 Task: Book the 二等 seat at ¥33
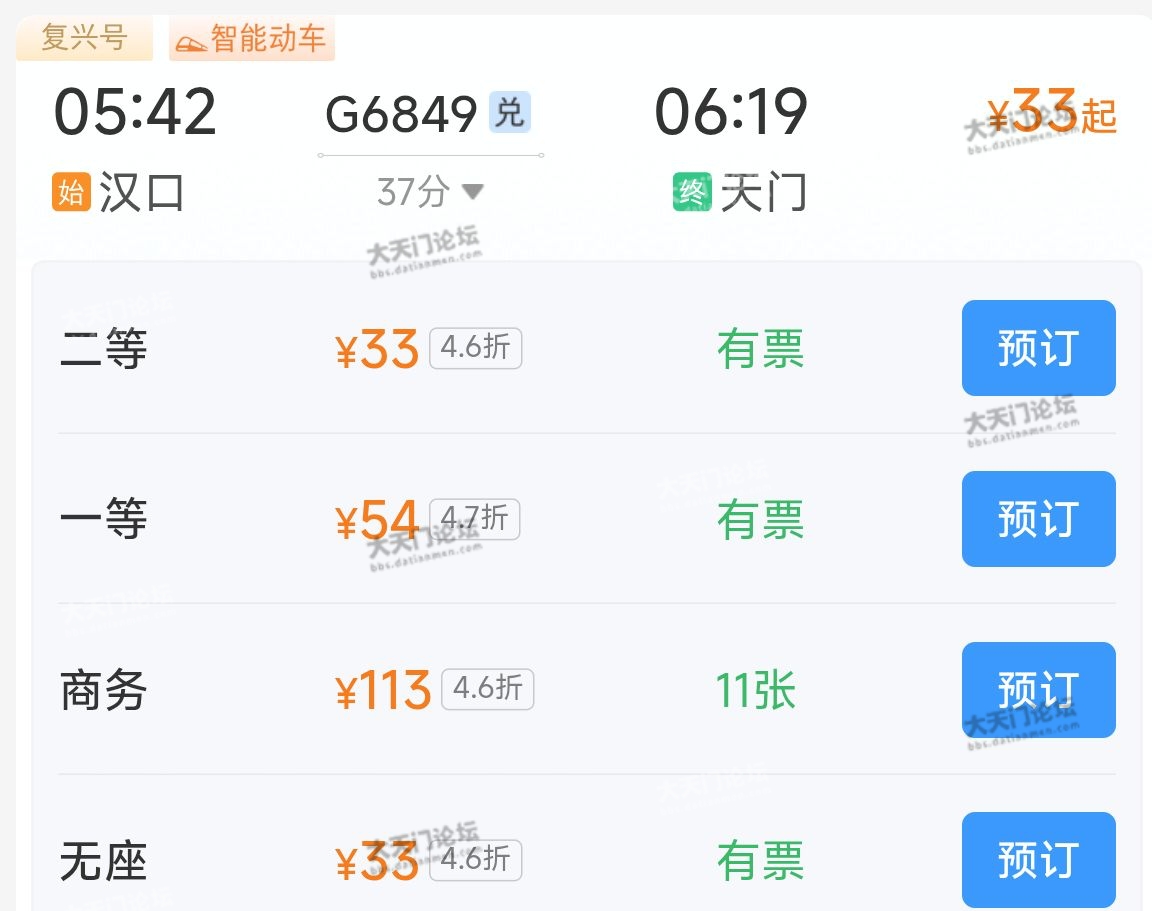point(1038,348)
